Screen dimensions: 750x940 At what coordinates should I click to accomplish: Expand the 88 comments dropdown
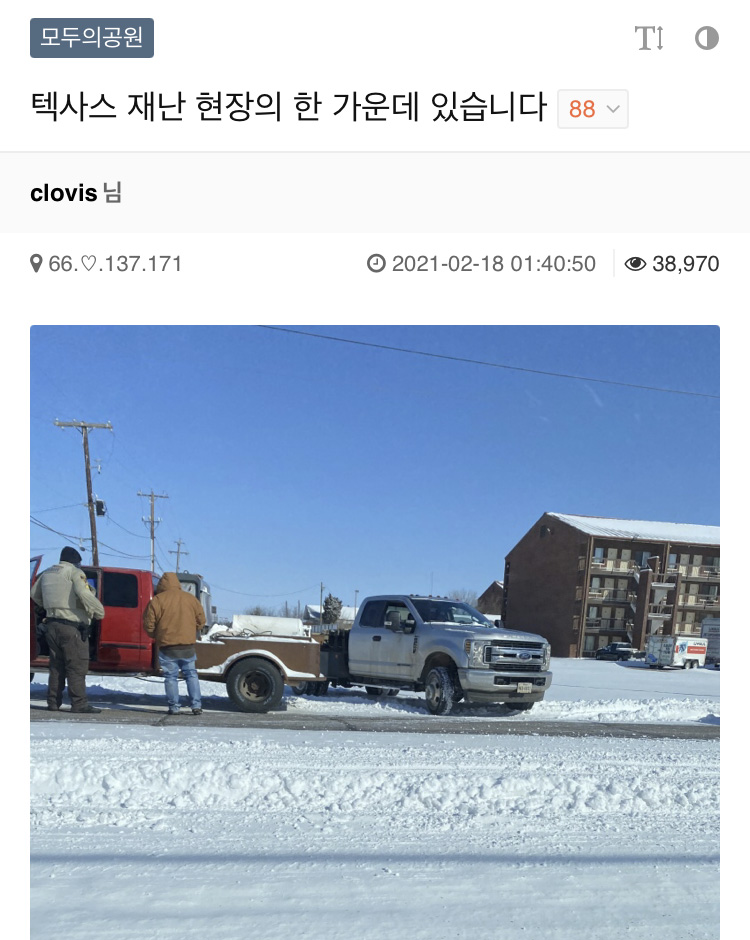[593, 109]
